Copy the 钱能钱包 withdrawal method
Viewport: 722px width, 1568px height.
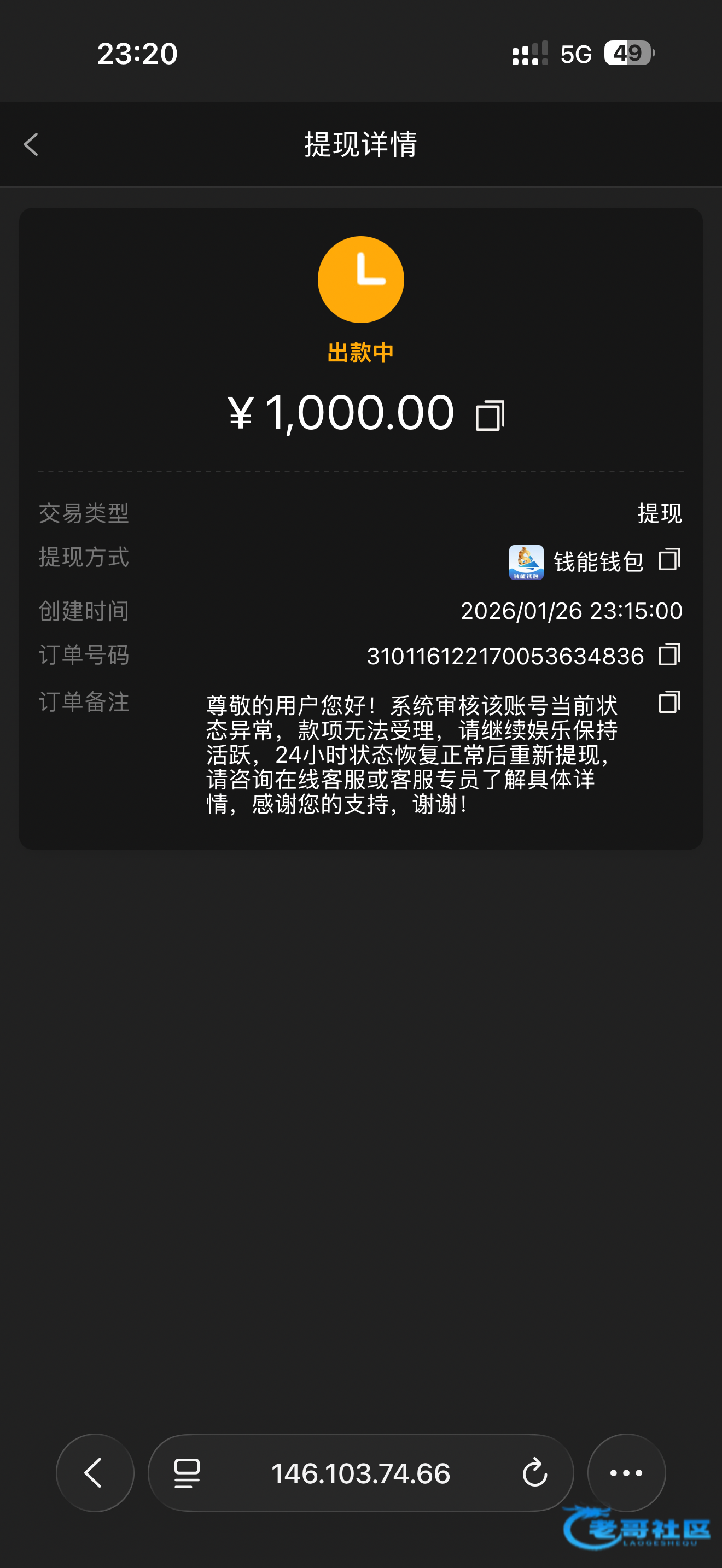pyautogui.click(x=669, y=559)
